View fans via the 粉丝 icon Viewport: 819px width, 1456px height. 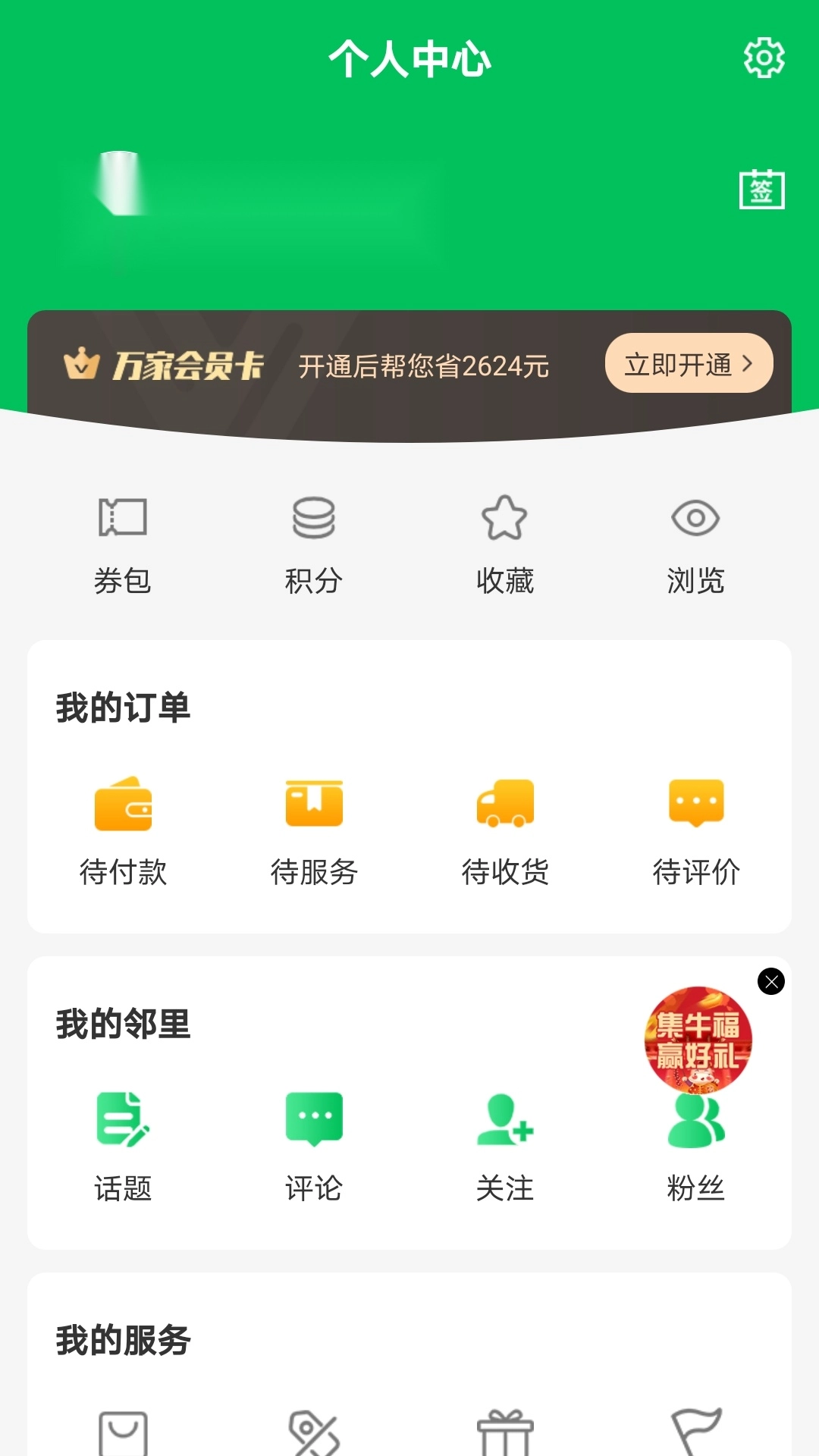[696, 1122]
